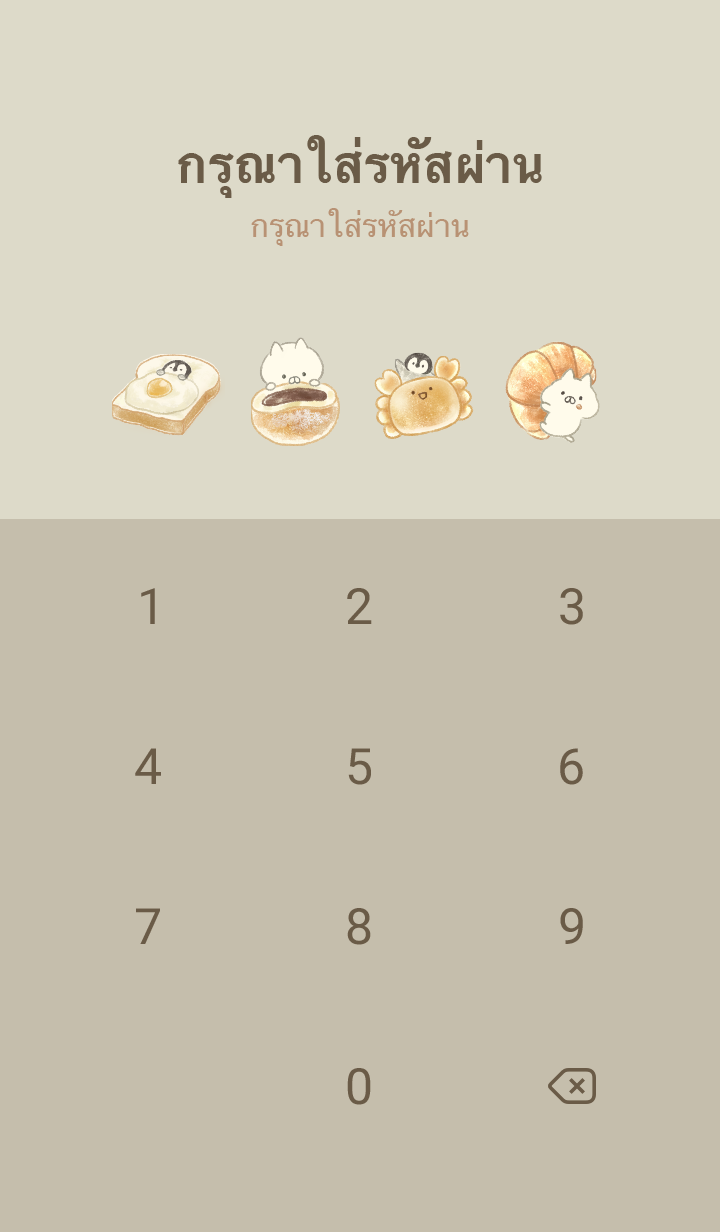720x1232 pixels.
Task: Enter digit 8 on the keypad
Action: coord(359,927)
